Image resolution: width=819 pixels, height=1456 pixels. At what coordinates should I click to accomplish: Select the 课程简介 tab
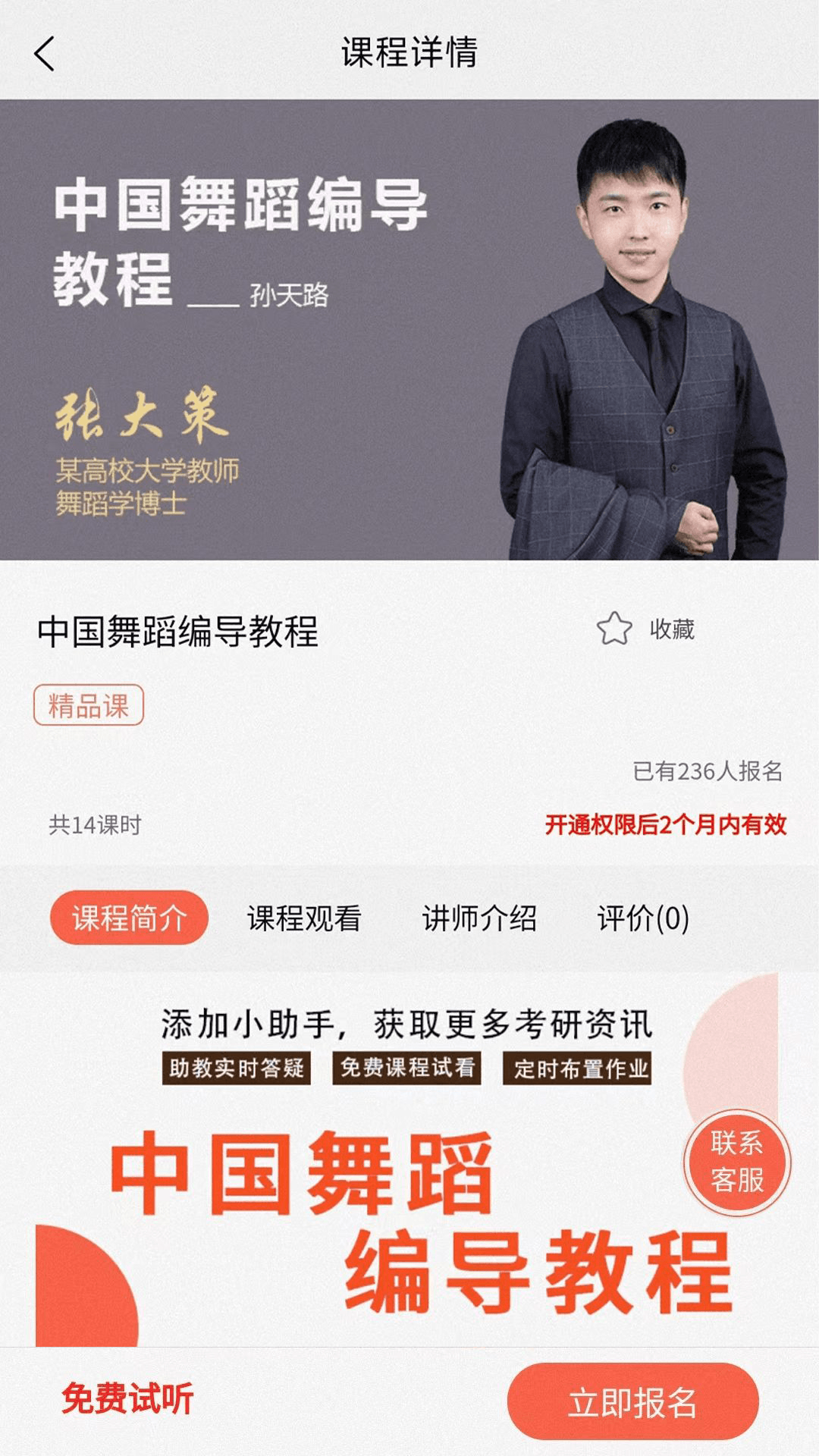129,918
